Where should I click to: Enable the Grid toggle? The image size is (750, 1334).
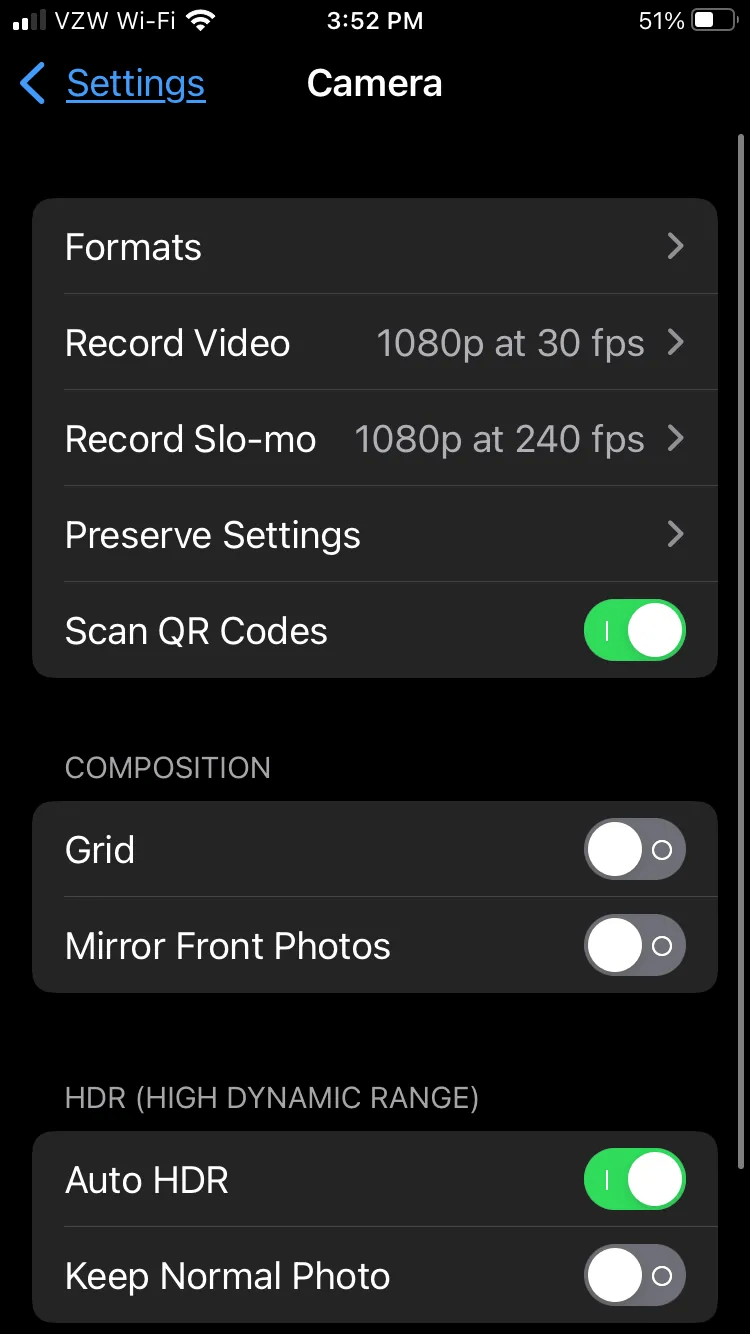(x=635, y=849)
